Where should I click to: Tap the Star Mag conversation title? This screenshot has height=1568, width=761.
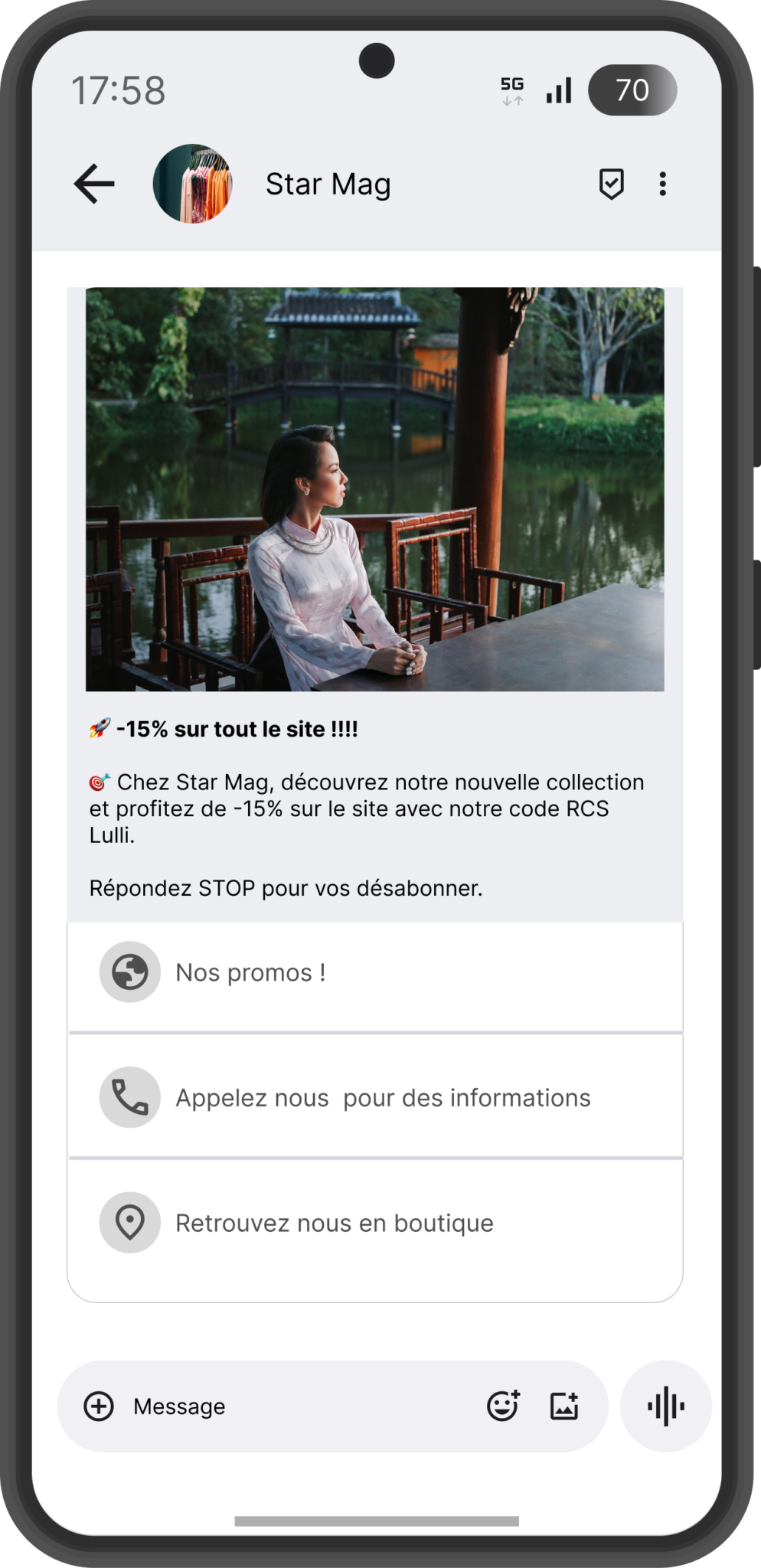[328, 184]
